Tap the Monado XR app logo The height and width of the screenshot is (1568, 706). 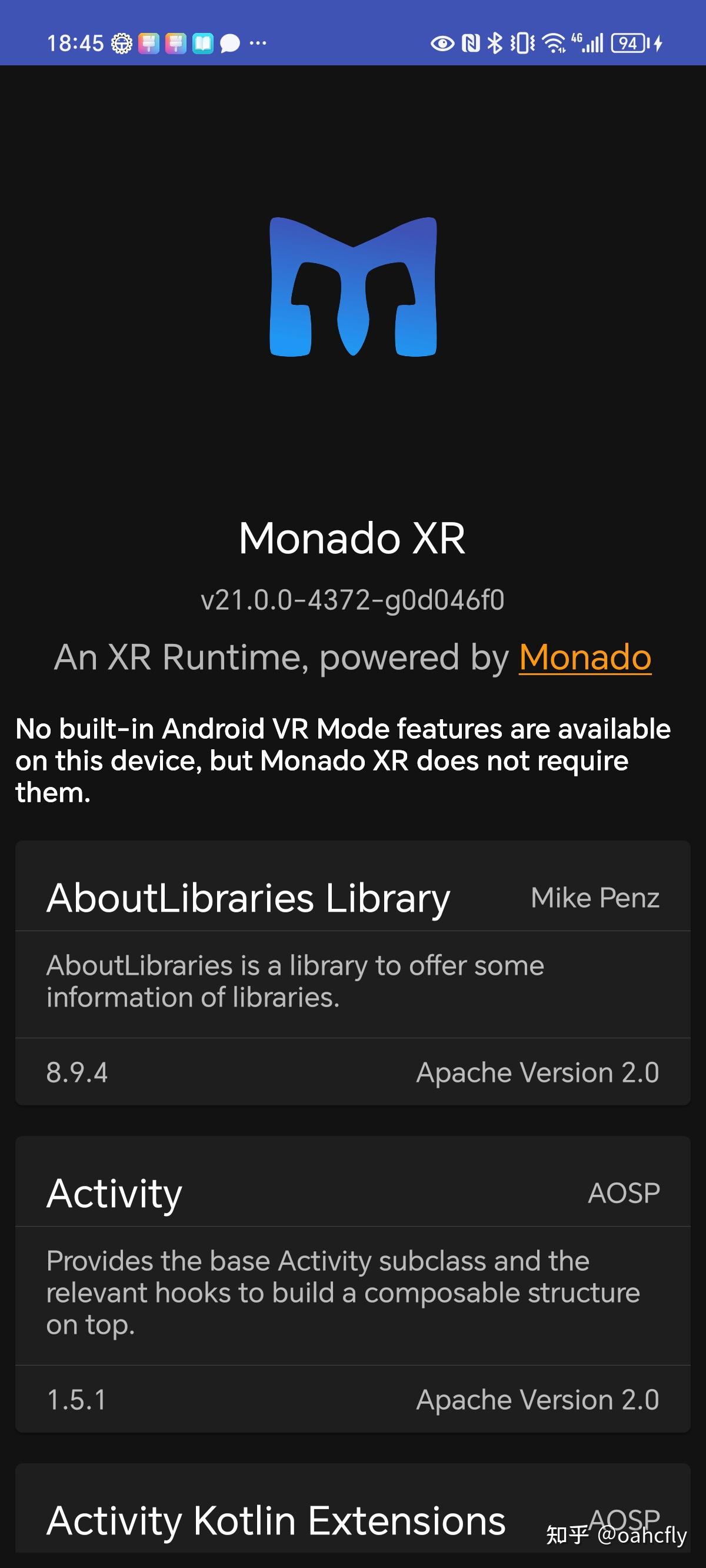[353, 286]
